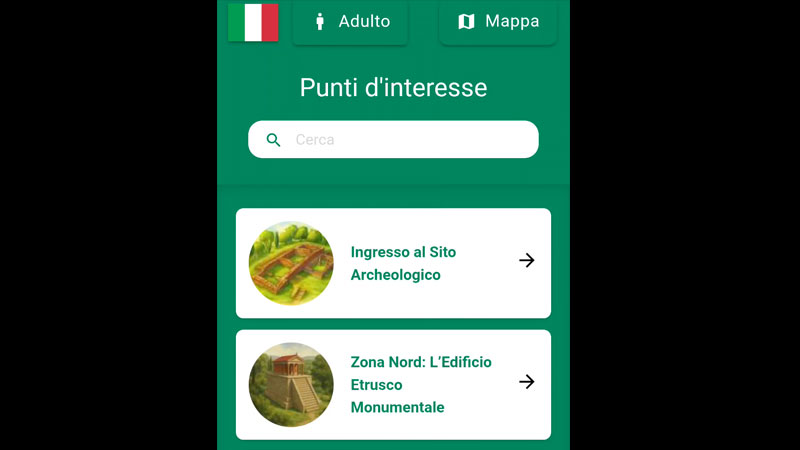Change language via the Italian flag
The width and height of the screenshot is (800, 450).
(x=253, y=22)
